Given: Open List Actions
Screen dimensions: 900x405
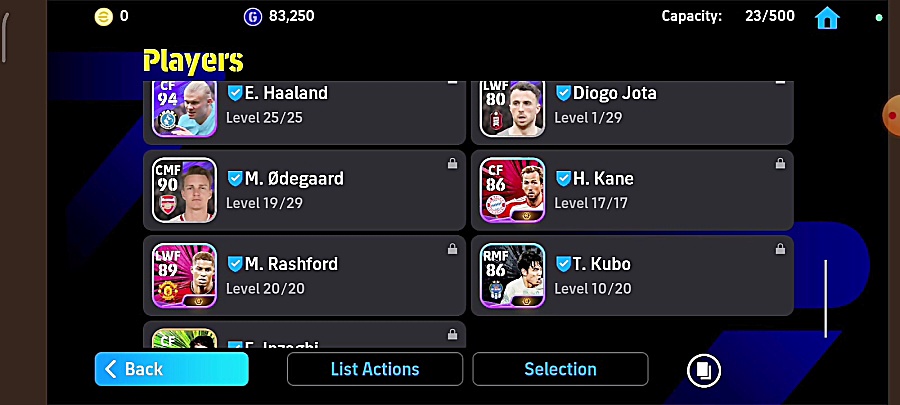Looking at the screenshot, I should [x=375, y=369].
